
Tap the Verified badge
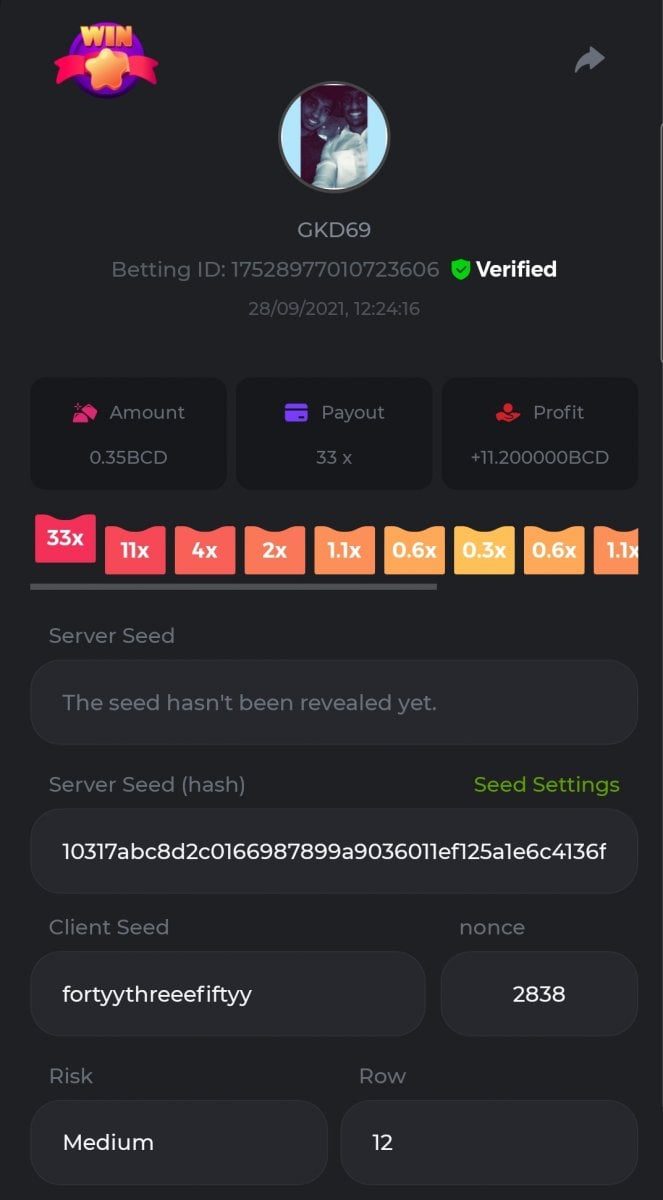[504, 269]
